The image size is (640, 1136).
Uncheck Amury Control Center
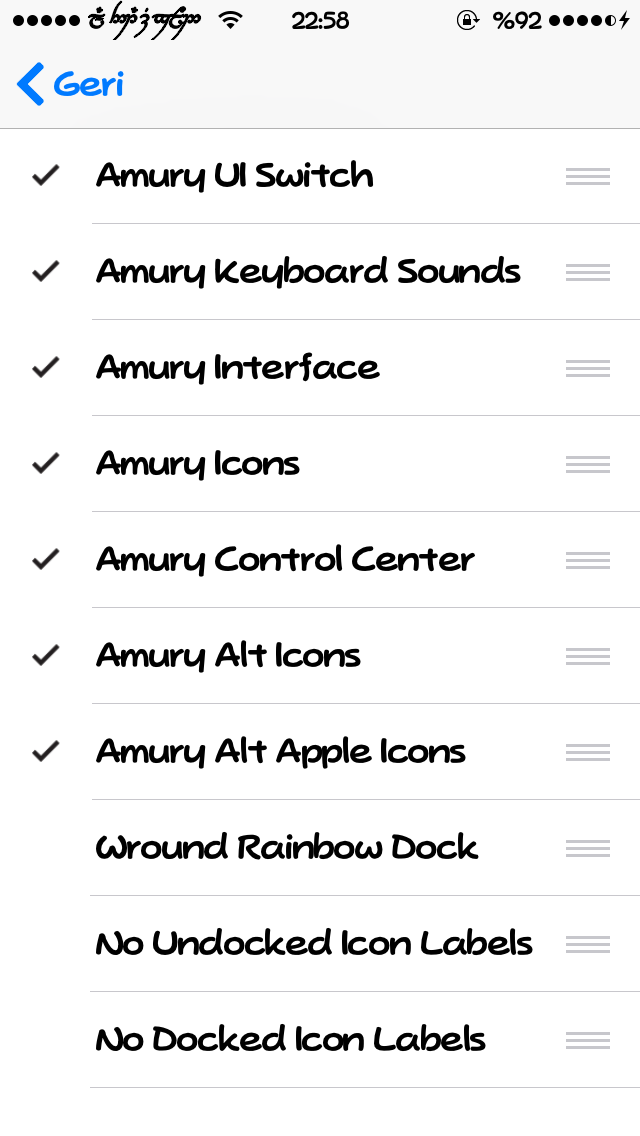coord(320,560)
